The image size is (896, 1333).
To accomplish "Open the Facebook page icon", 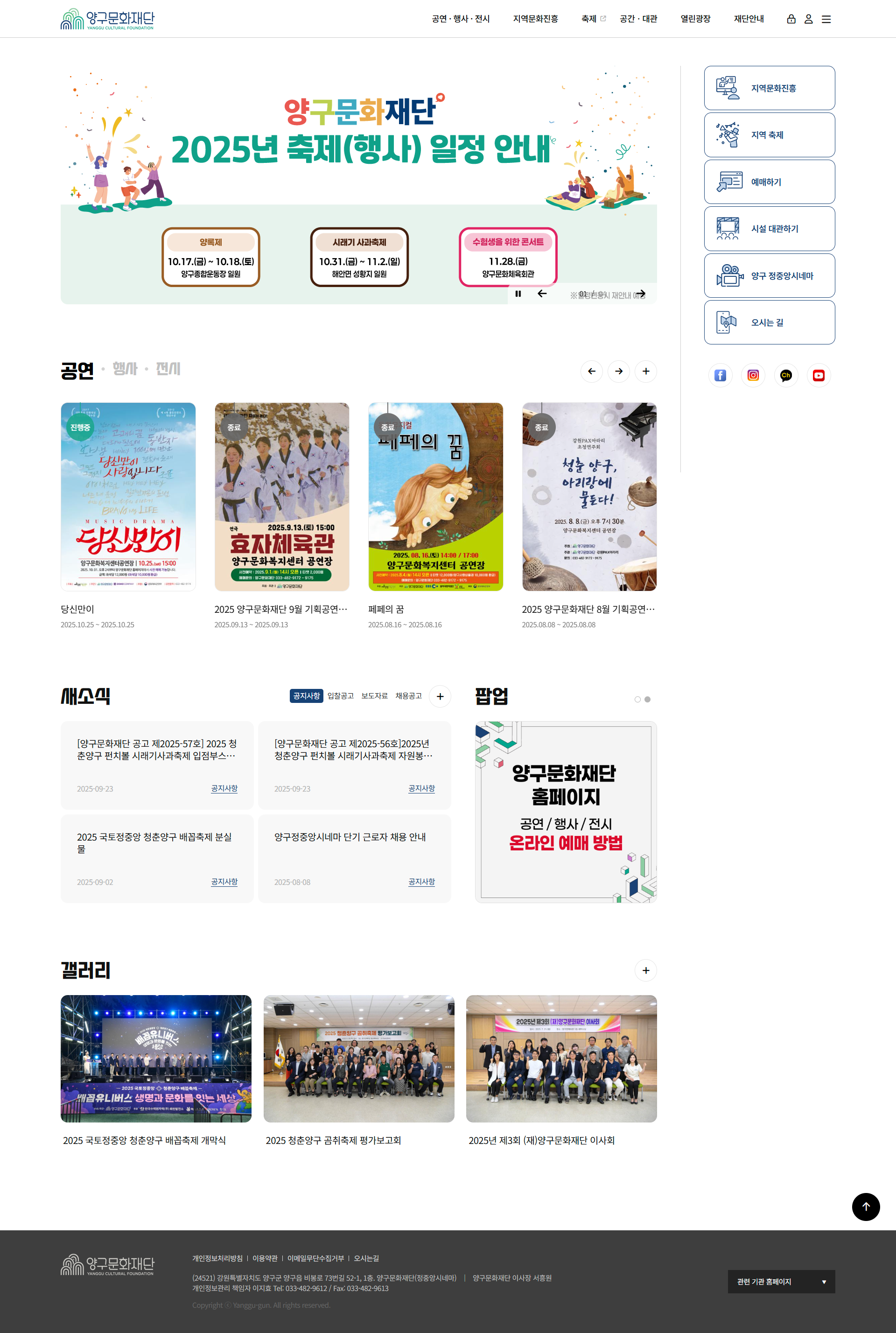I will [x=720, y=375].
